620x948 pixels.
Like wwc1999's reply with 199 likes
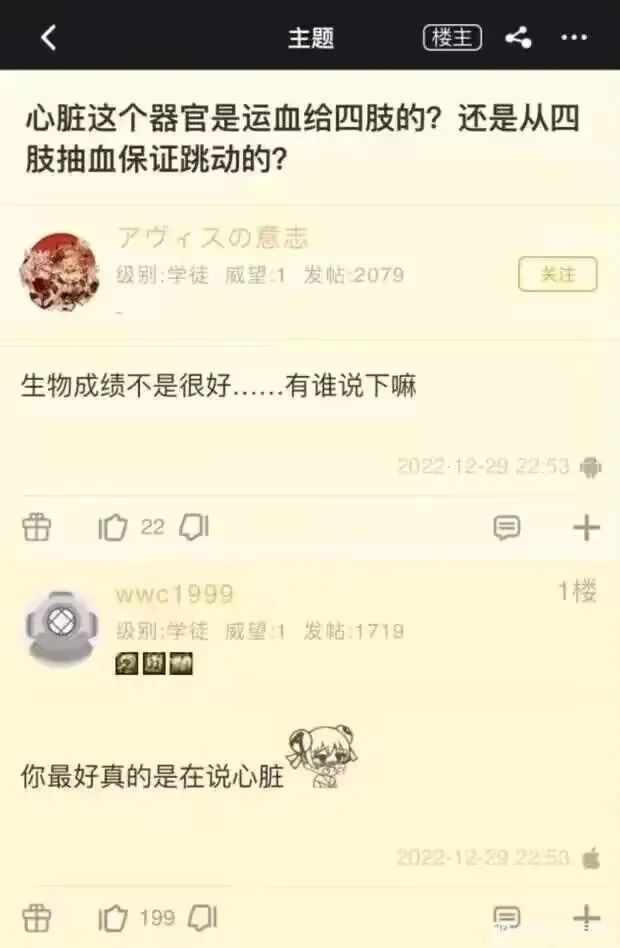(113, 917)
